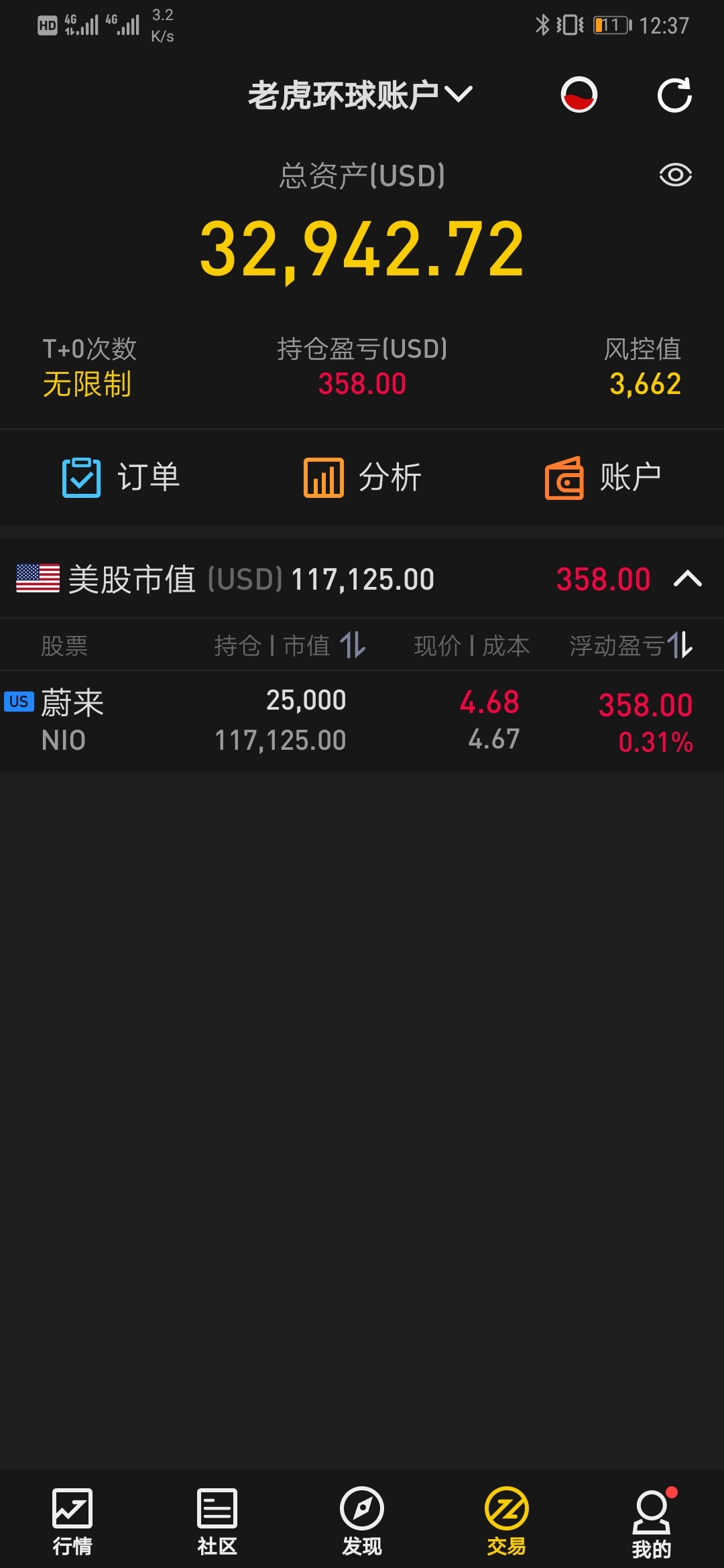Image resolution: width=724 pixels, height=1568 pixels.
Task: Sort holdings by 浮动盈亏
Action: click(x=631, y=645)
